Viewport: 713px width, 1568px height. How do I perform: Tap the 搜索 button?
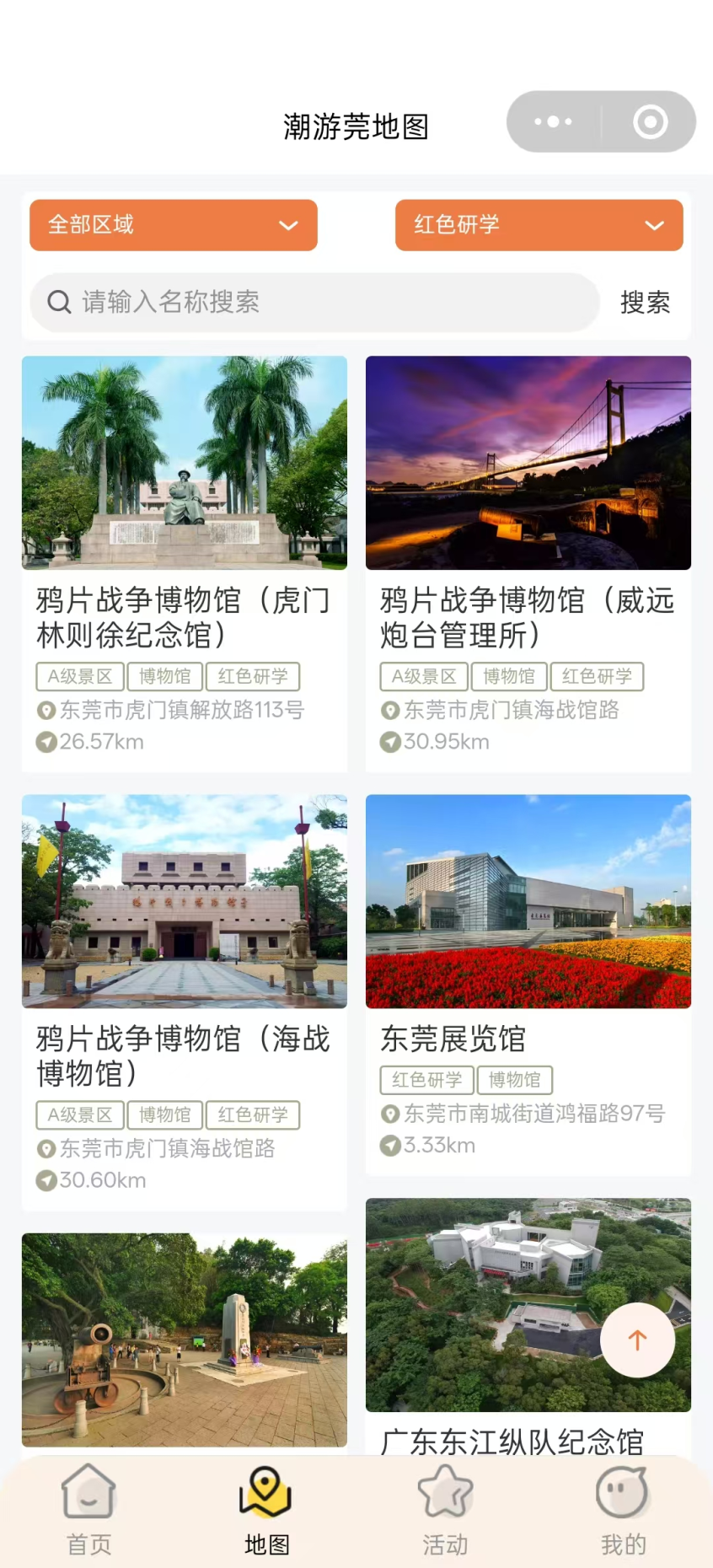(645, 302)
